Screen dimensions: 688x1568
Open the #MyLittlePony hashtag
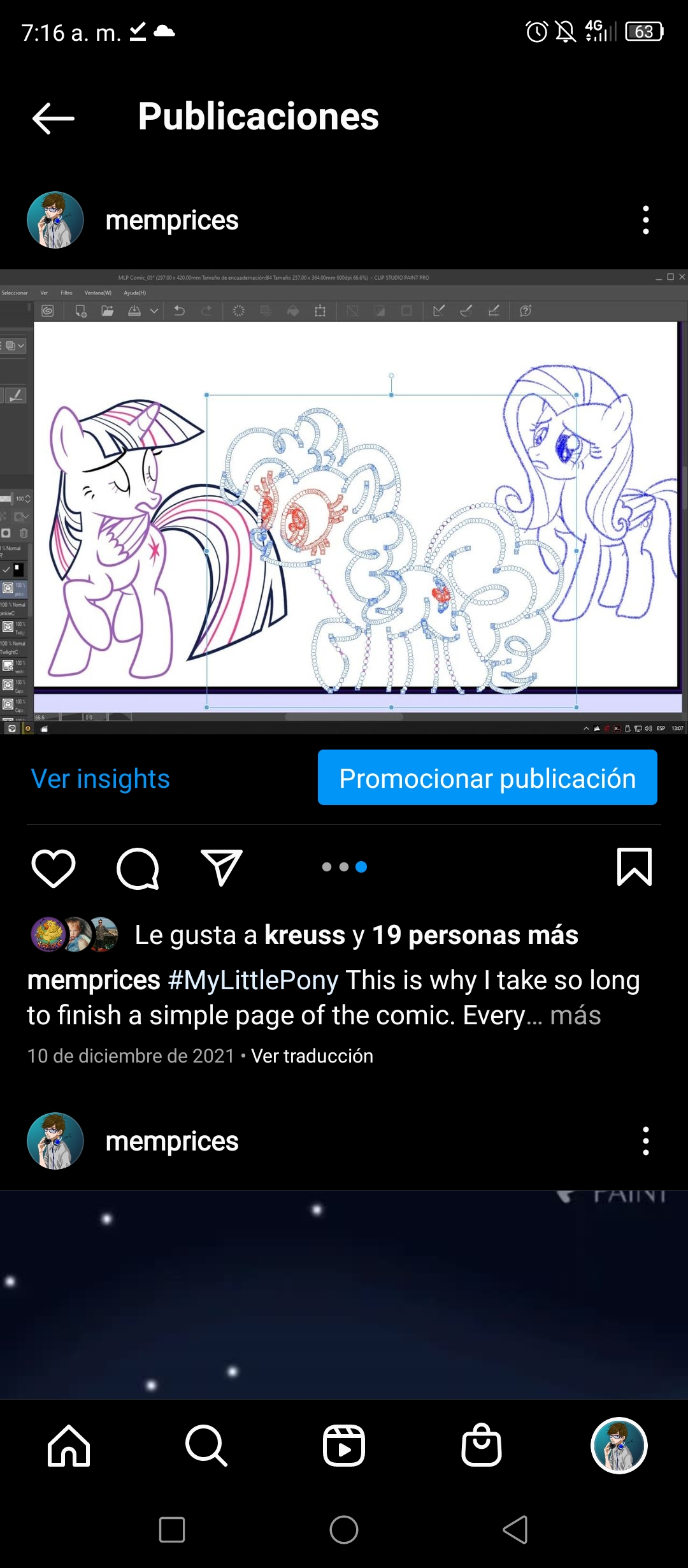coord(253,980)
